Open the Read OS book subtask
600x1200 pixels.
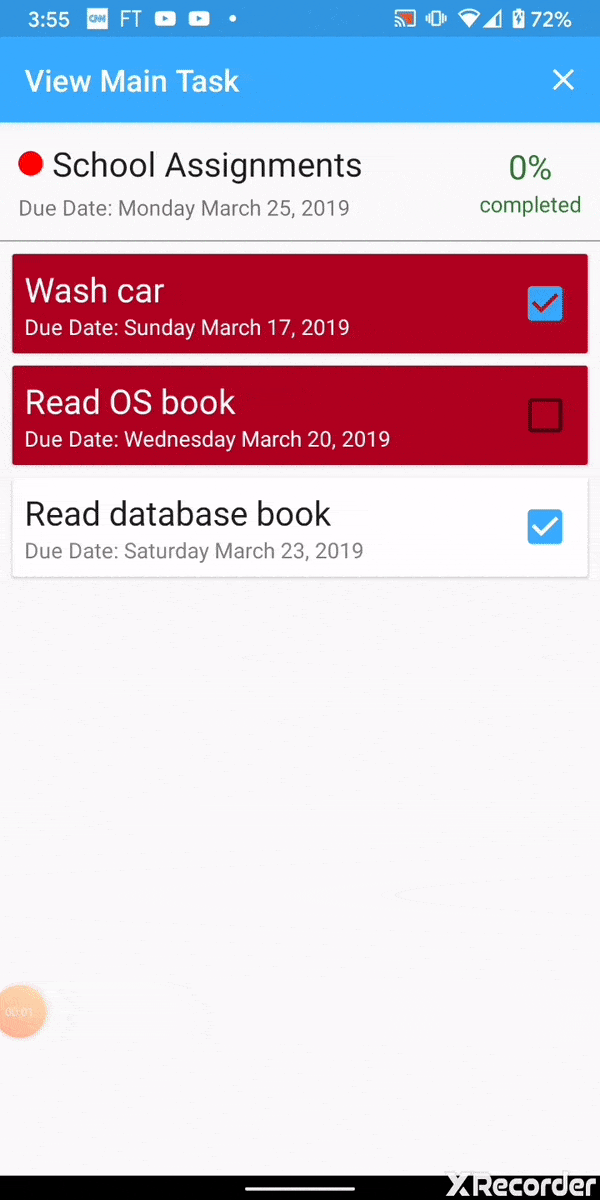tap(250, 415)
